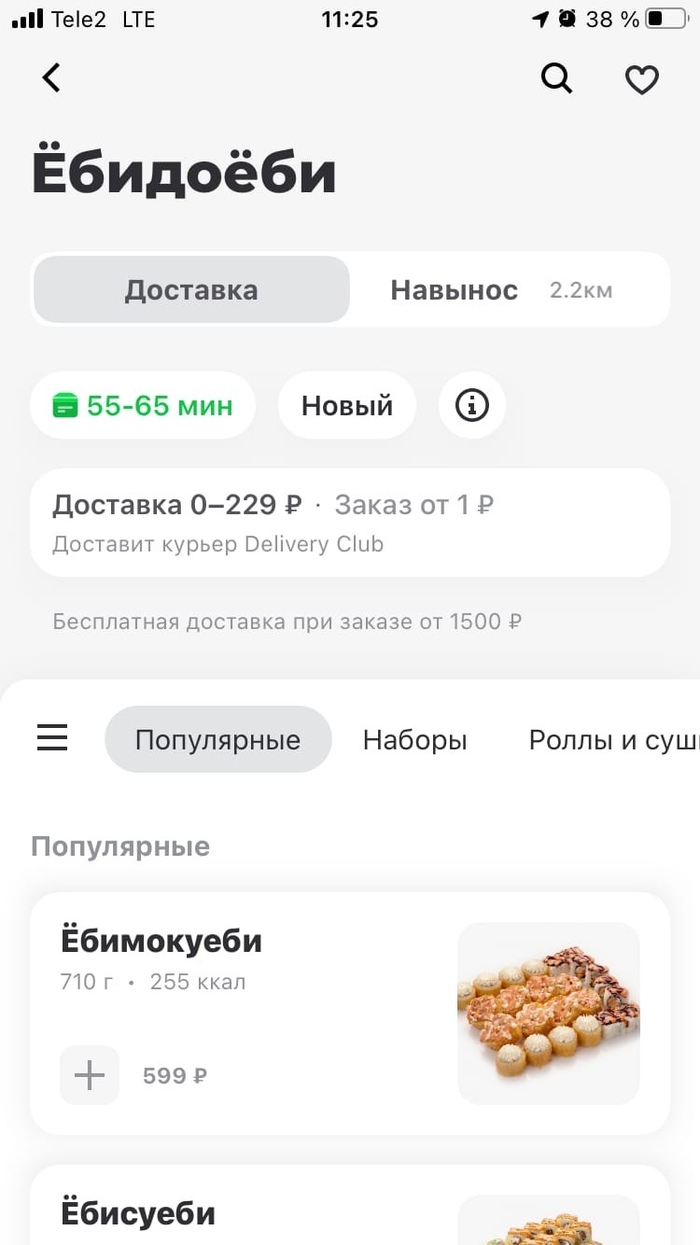
Task: Select the Популярные category chip
Action: [218, 740]
